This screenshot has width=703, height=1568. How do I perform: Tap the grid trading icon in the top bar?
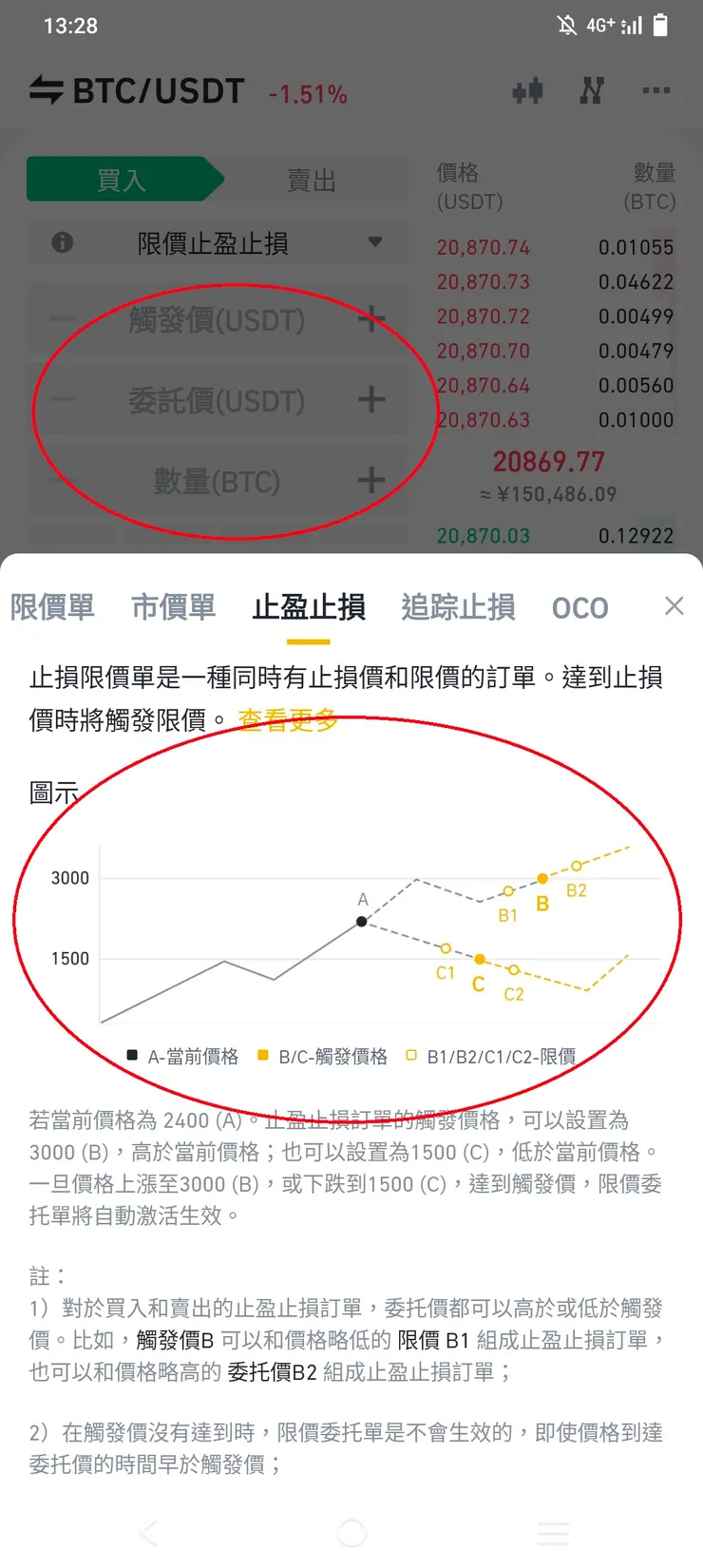tap(591, 90)
